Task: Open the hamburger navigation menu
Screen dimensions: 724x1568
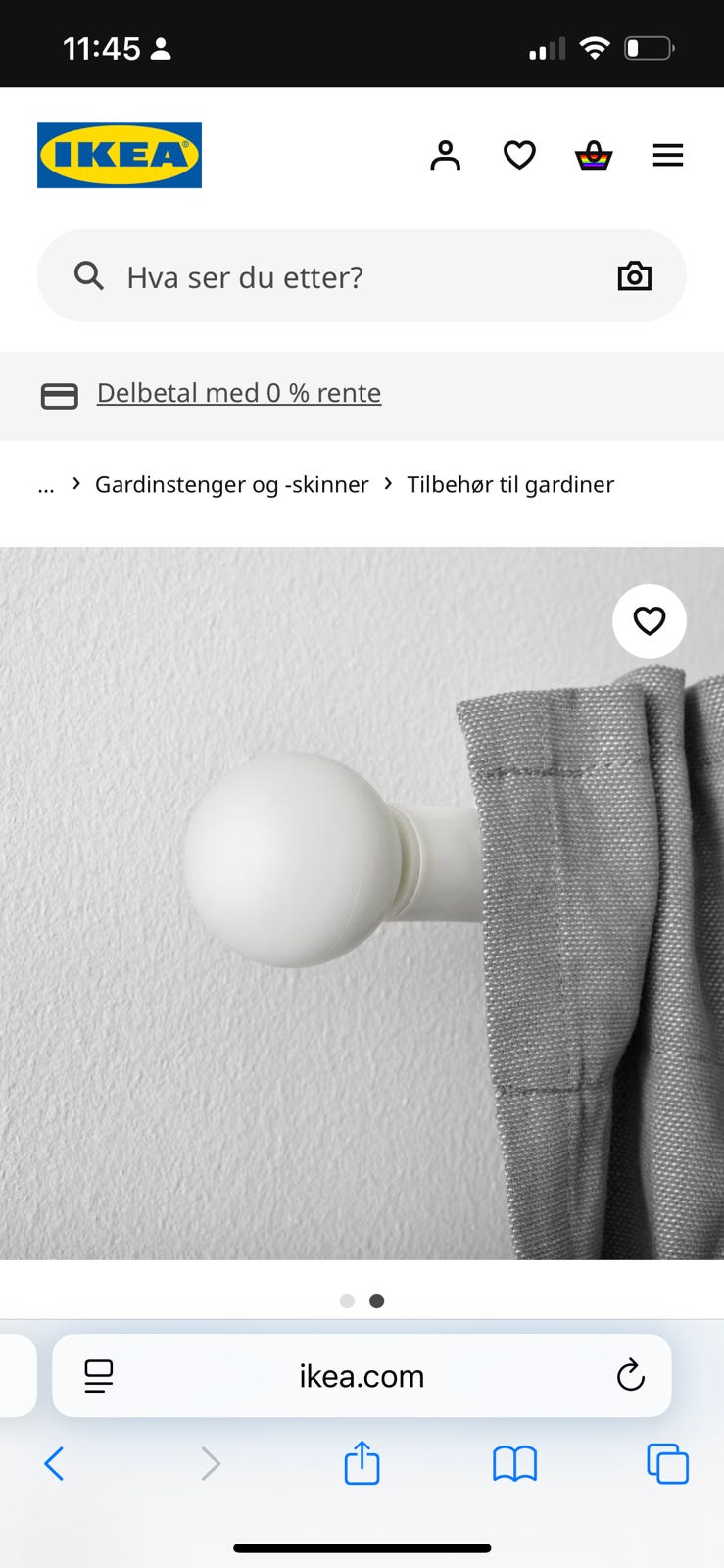Action: pos(668,155)
